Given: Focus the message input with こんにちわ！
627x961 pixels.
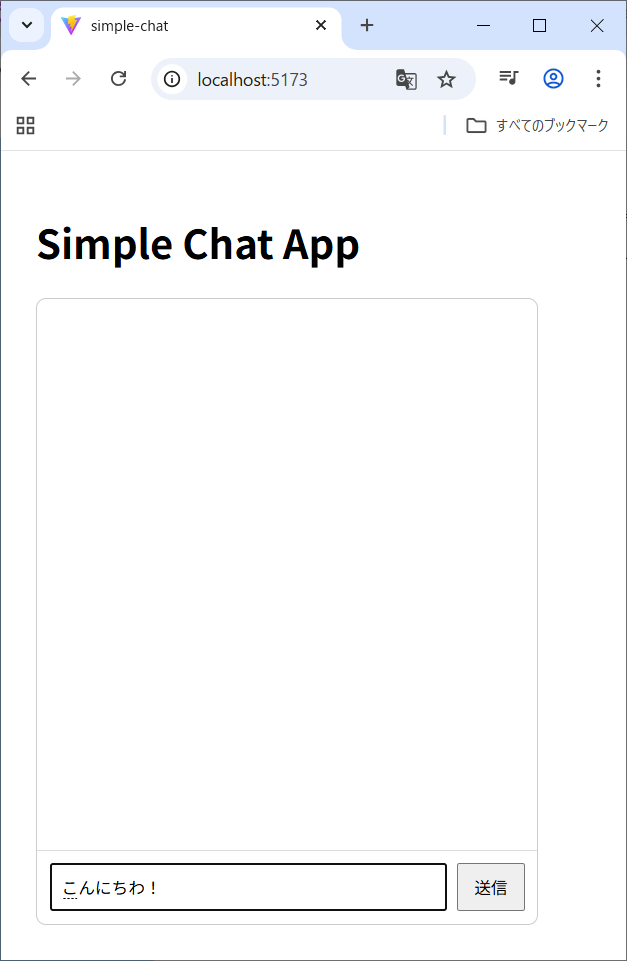Looking at the screenshot, I should 248,887.
